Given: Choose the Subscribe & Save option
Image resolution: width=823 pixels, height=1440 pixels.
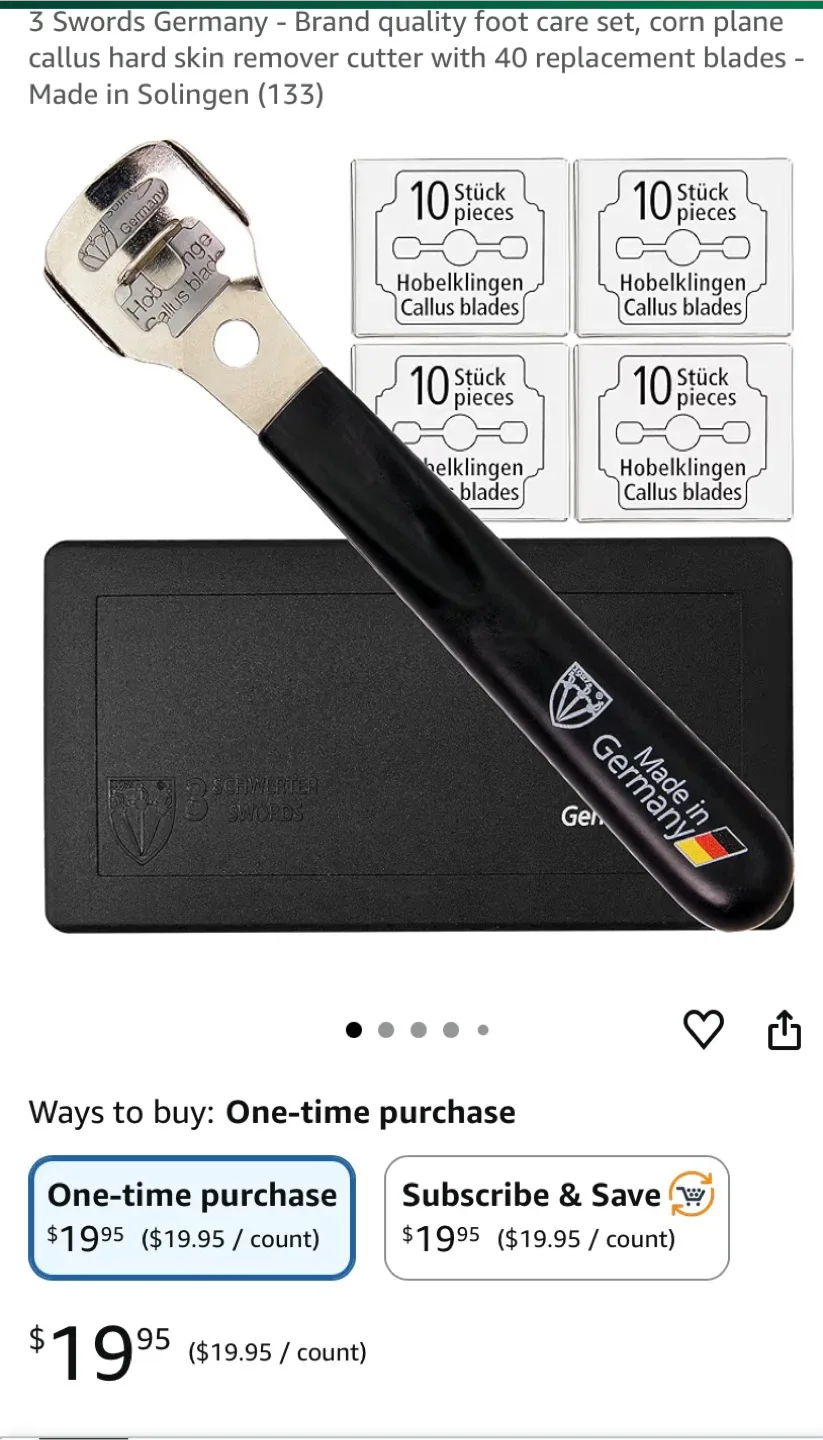Looking at the screenshot, I should (557, 1218).
